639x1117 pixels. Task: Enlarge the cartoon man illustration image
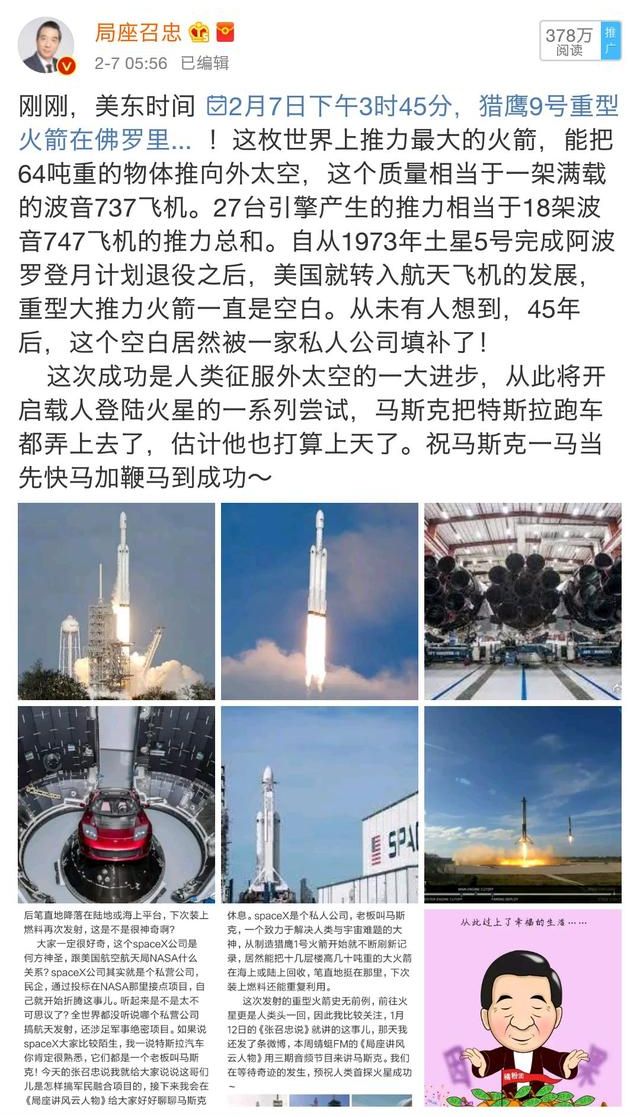click(522, 1008)
